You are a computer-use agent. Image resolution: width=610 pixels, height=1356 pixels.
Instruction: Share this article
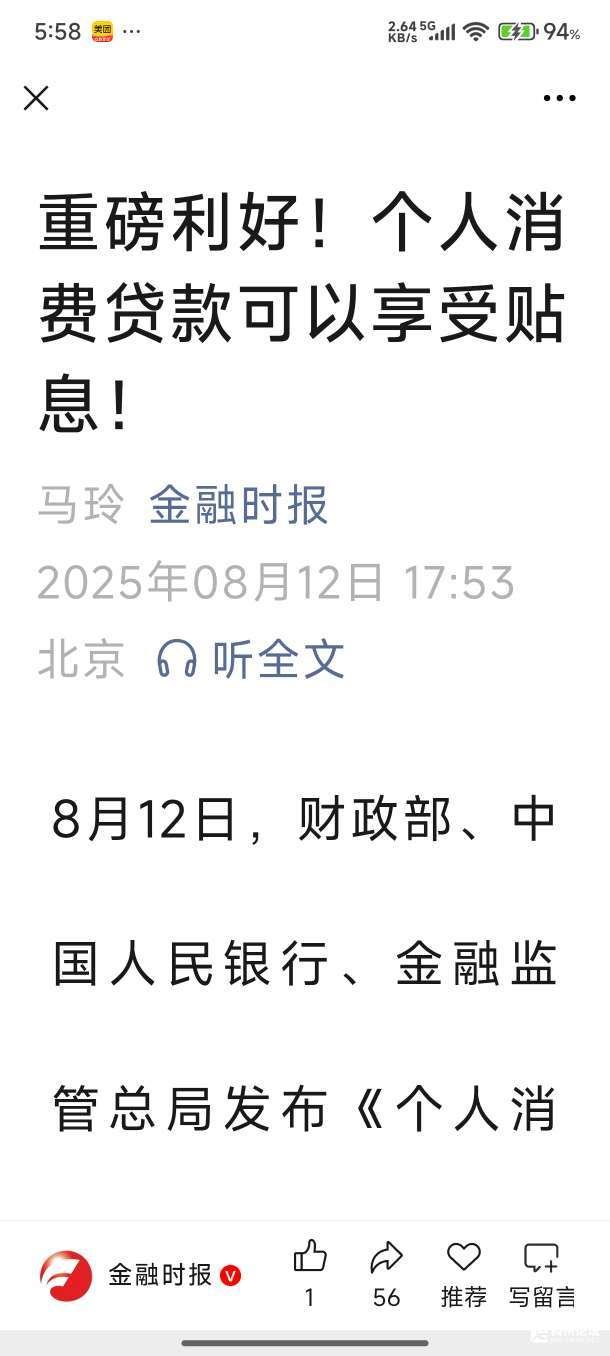click(x=386, y=1258)
